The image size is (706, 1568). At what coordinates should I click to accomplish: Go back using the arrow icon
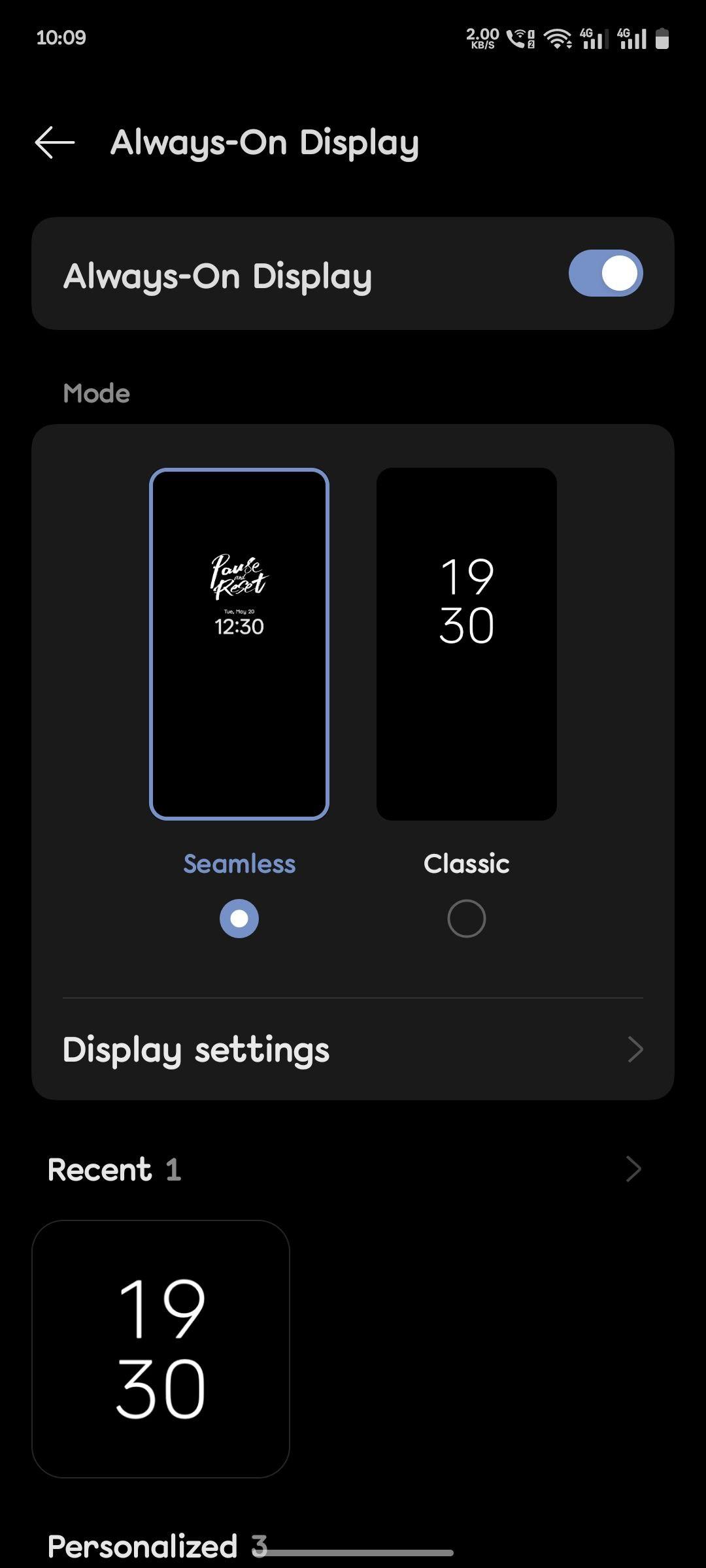55,142
